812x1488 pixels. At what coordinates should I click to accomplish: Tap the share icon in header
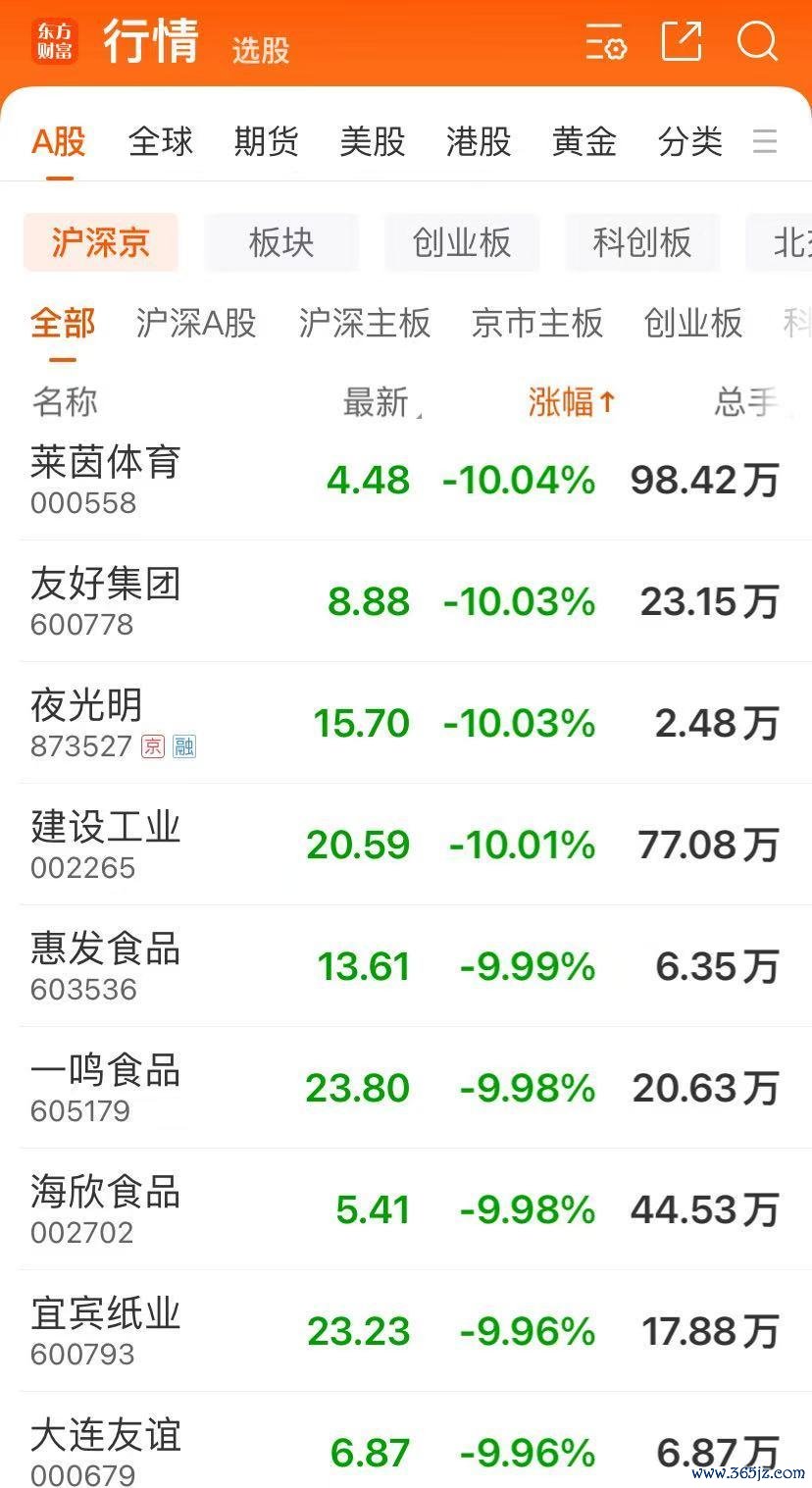[x=682, y=42]
